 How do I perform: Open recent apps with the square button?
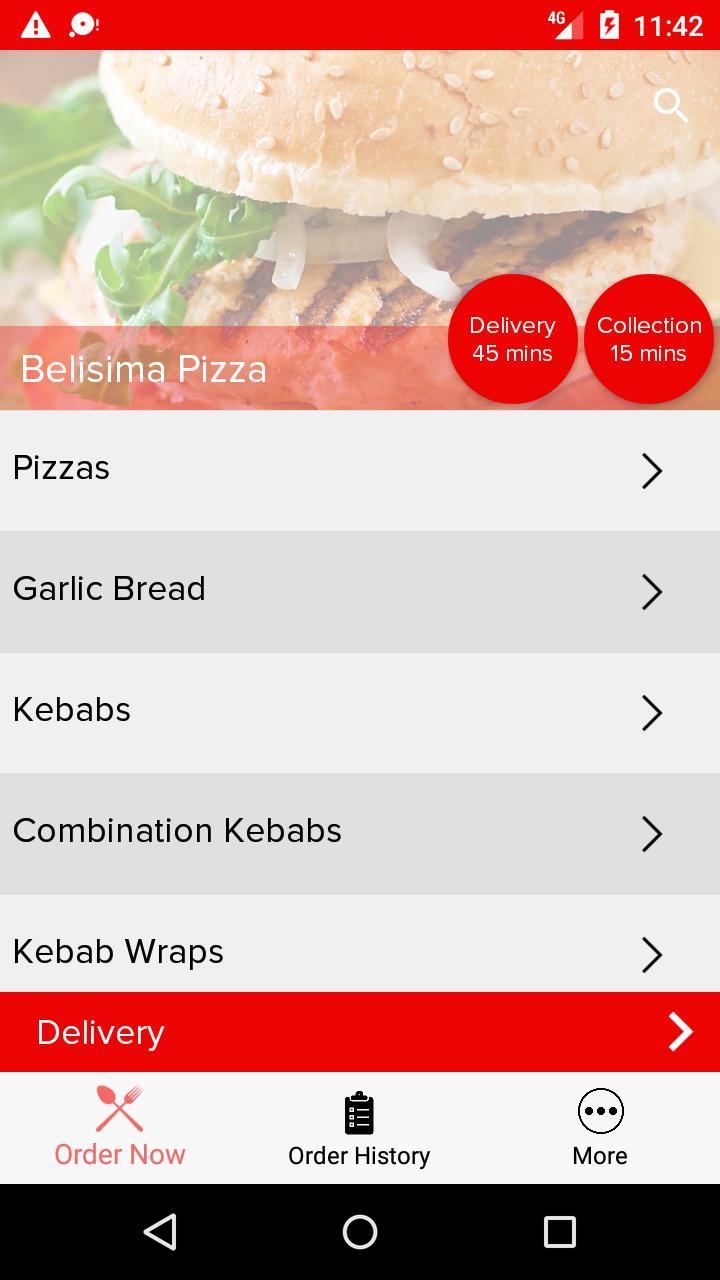[x=558, y=1232]
